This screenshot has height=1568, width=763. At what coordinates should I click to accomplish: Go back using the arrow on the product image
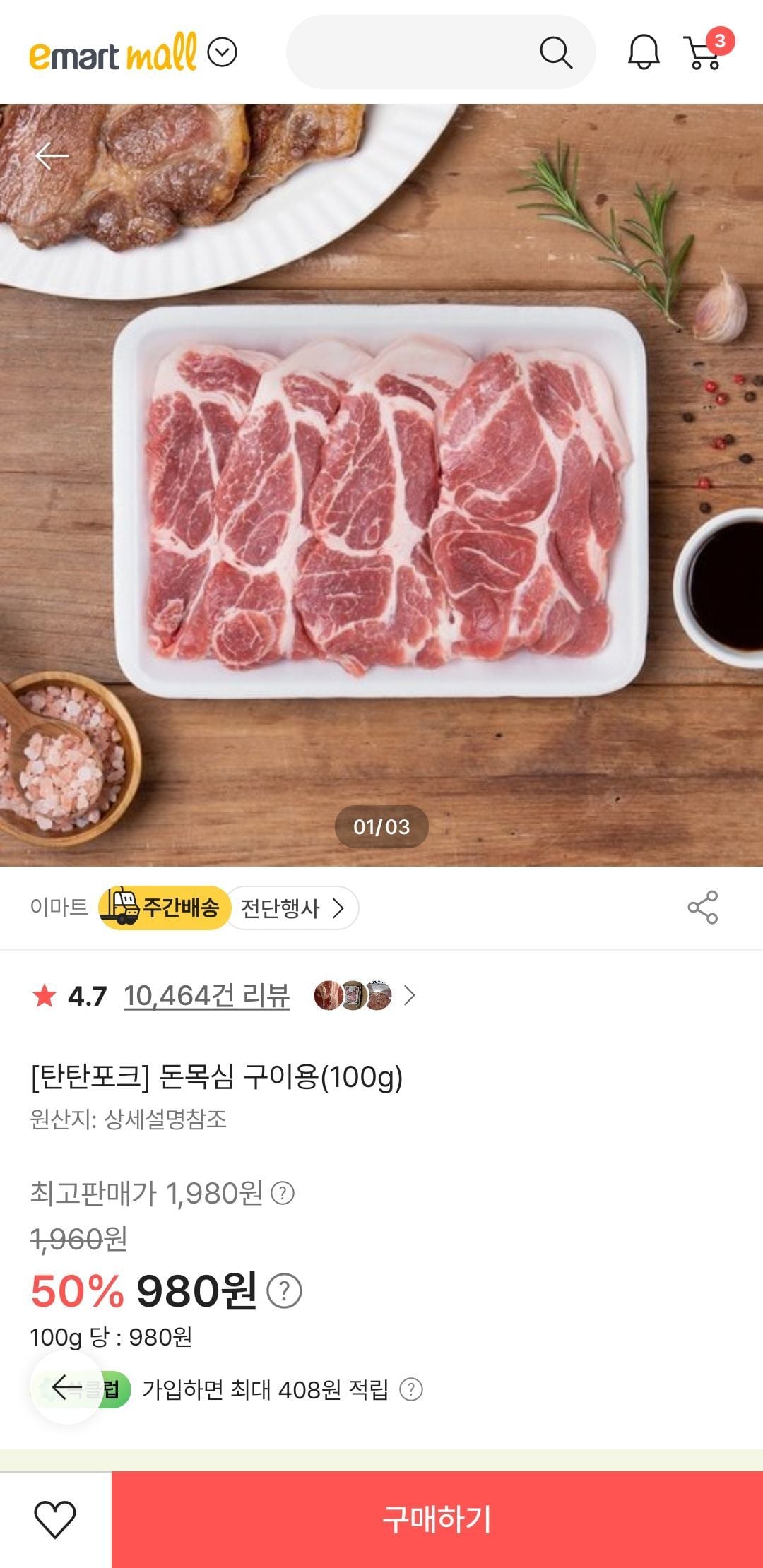click(x=52, y=156)
